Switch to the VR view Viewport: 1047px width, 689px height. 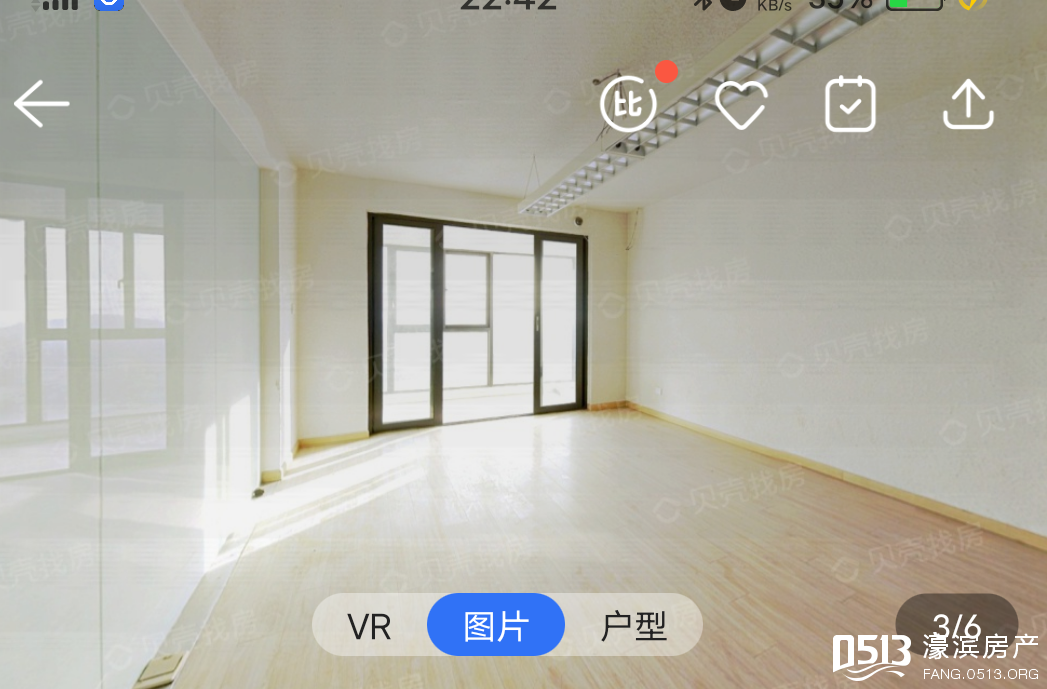(369, 627)
